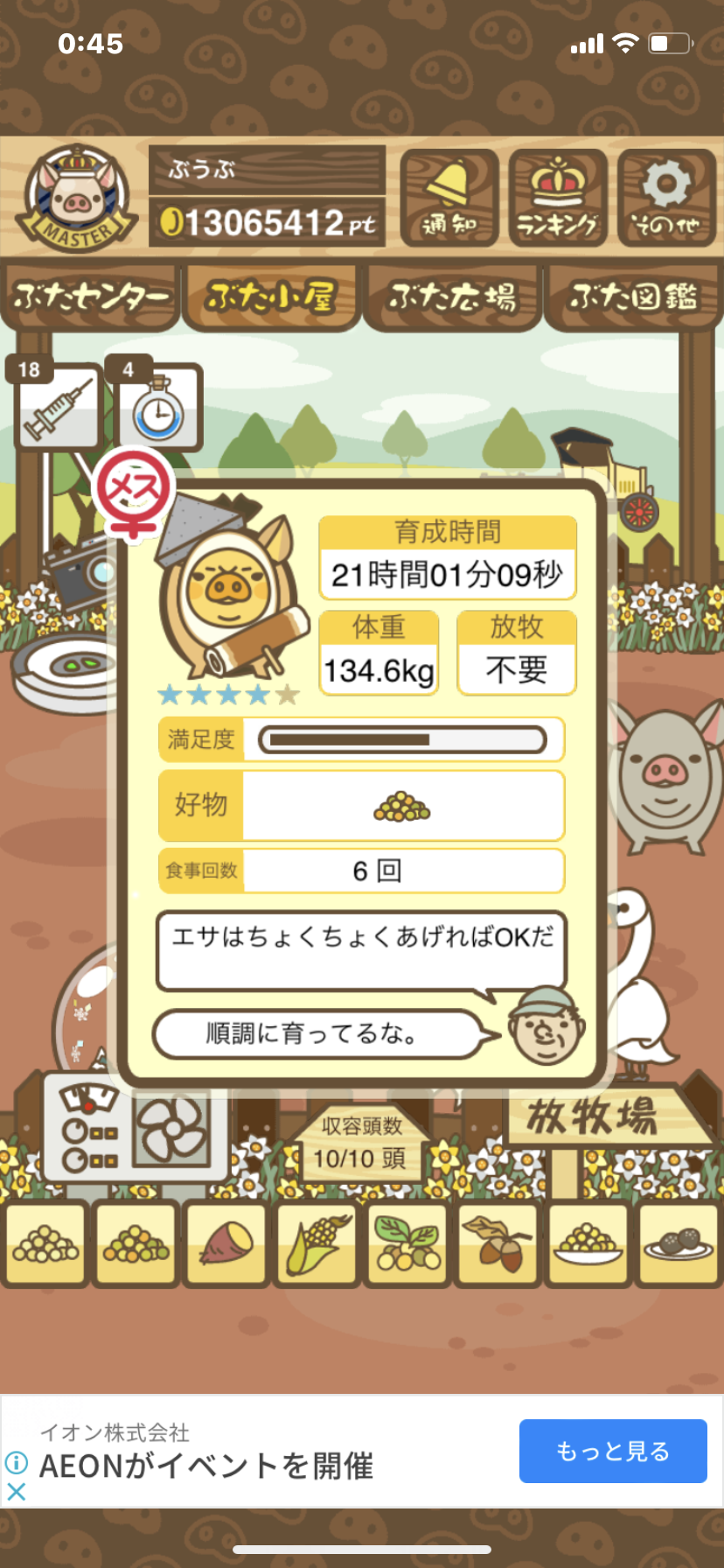Switch to the ぶたセンター tab
This screenshot has height=1568, width=724.
(91, 297)
